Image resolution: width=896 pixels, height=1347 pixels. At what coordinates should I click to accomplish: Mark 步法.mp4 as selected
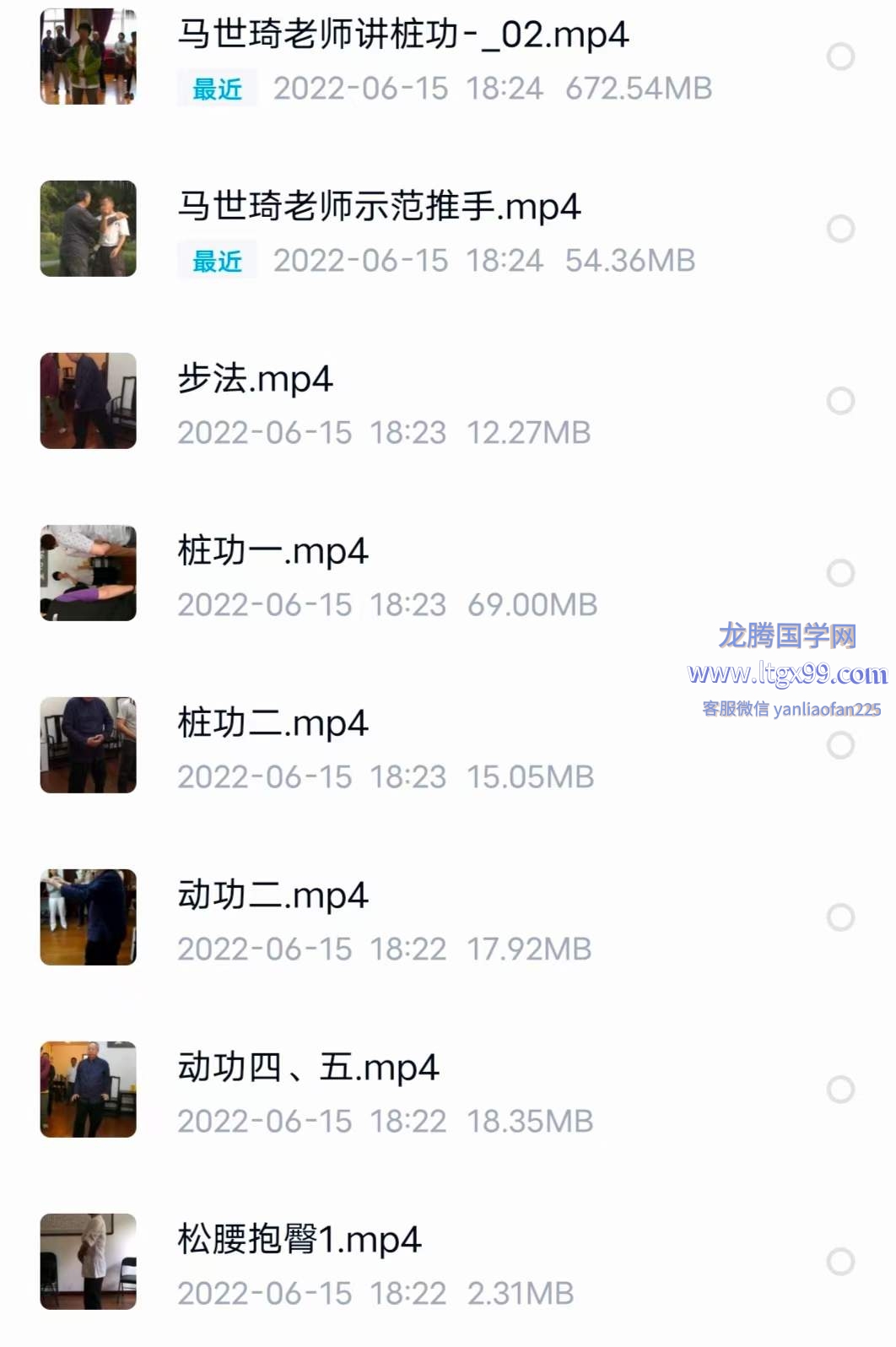click(840, 401)
